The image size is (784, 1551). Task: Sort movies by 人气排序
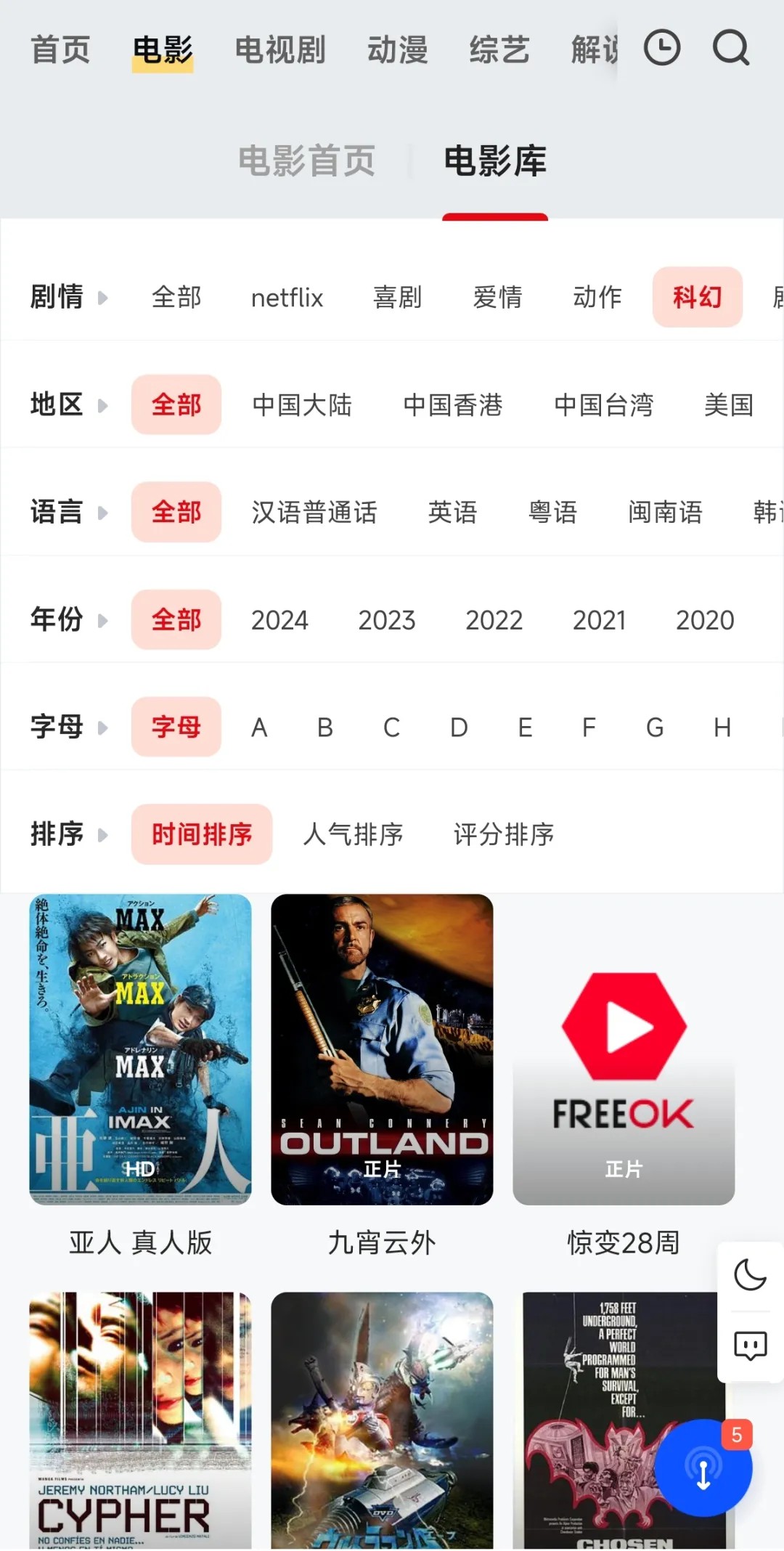353,834
